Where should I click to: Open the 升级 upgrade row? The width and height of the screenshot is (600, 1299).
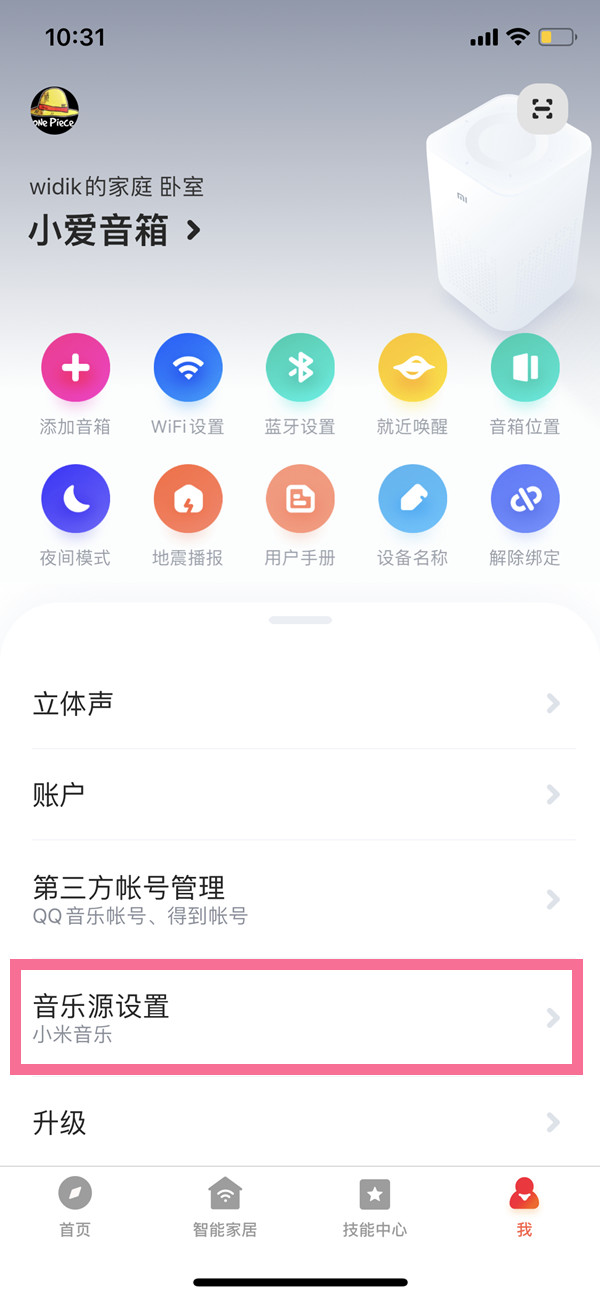click(x=300, y=1123)
